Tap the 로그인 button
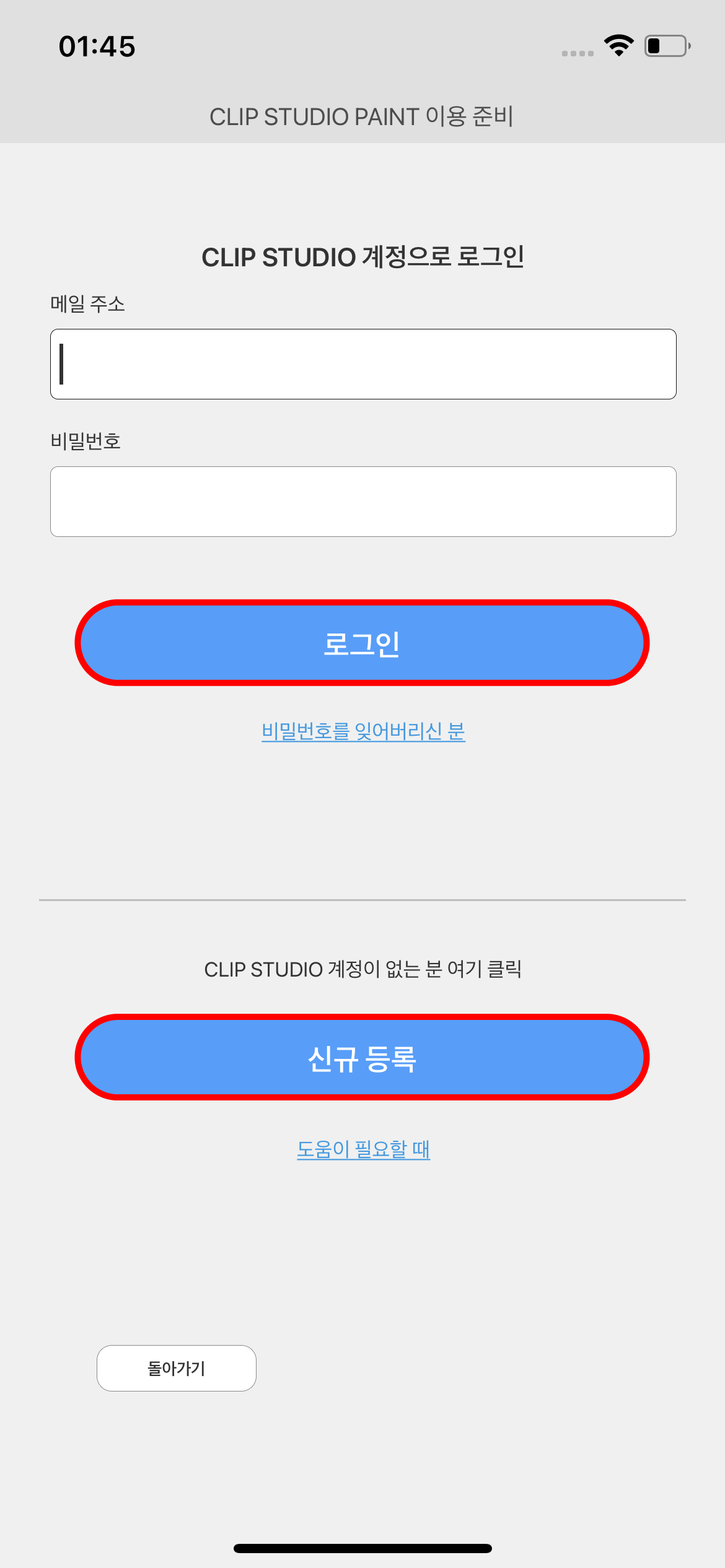725x1568 pixels. click(362, 643)
